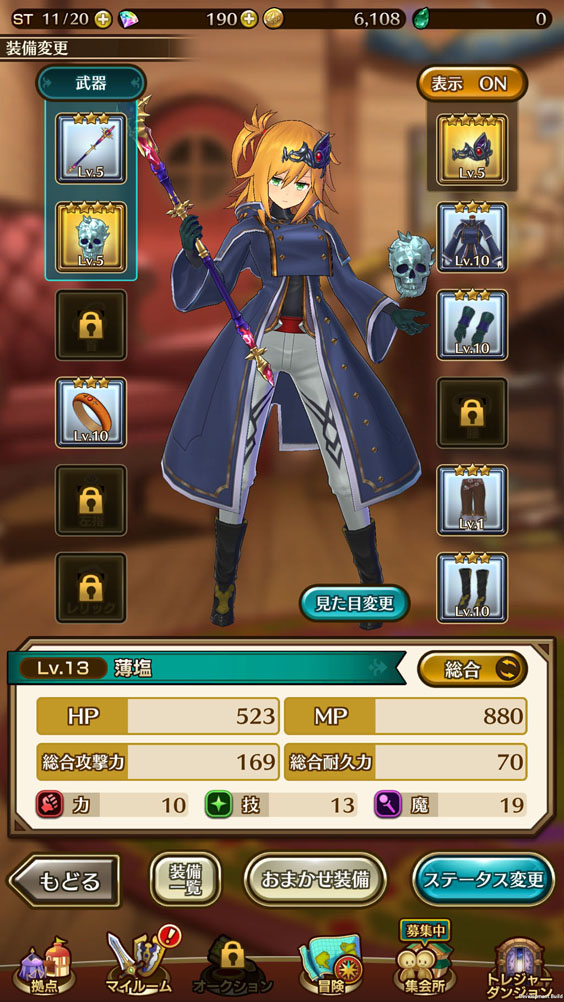Open the blue coat armor slot
This screenshot has width=564, height=1002.
pos(472,237)
